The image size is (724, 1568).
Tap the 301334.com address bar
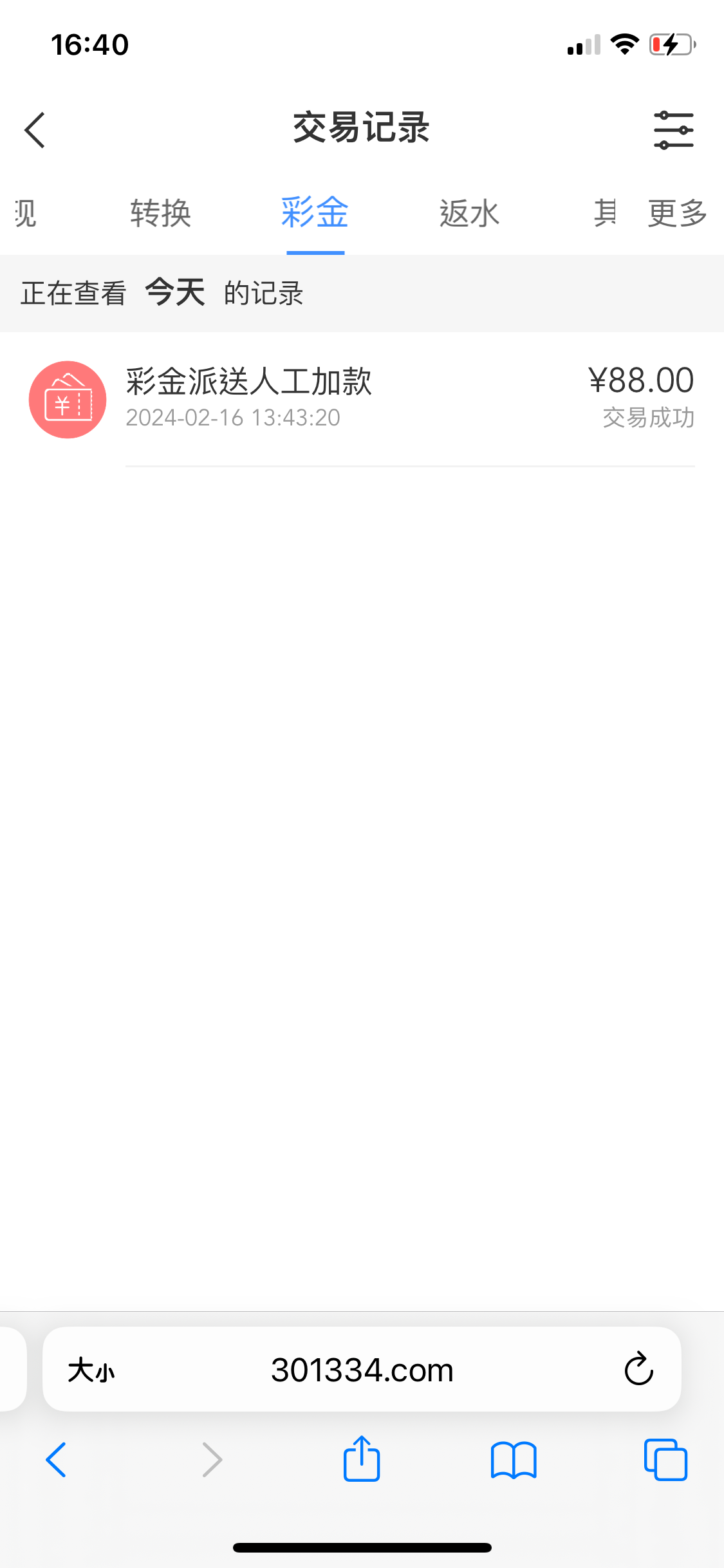[362, 1370]
